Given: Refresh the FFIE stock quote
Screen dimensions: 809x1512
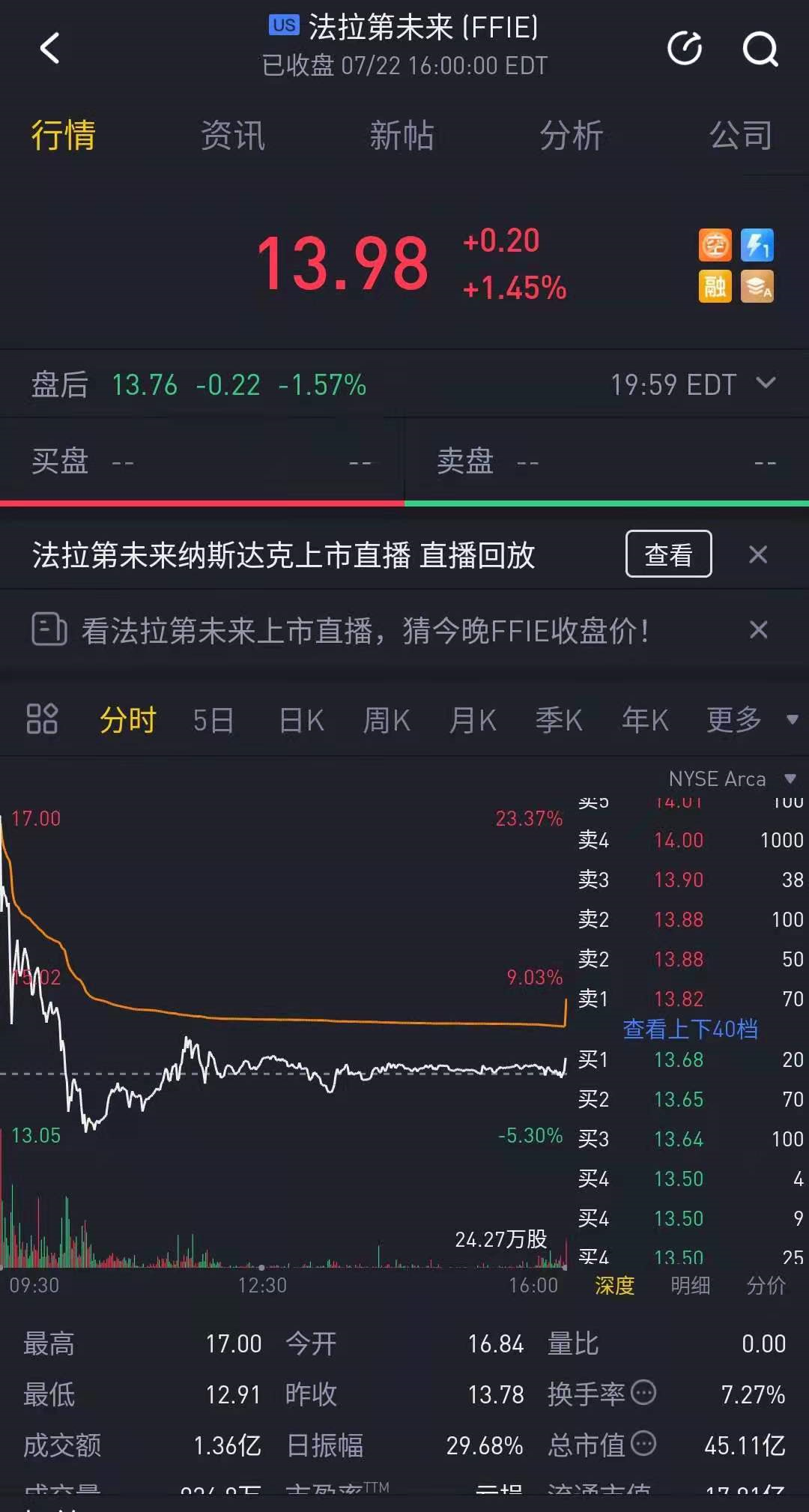Looking at the screenshot, I should coord(685,49).
